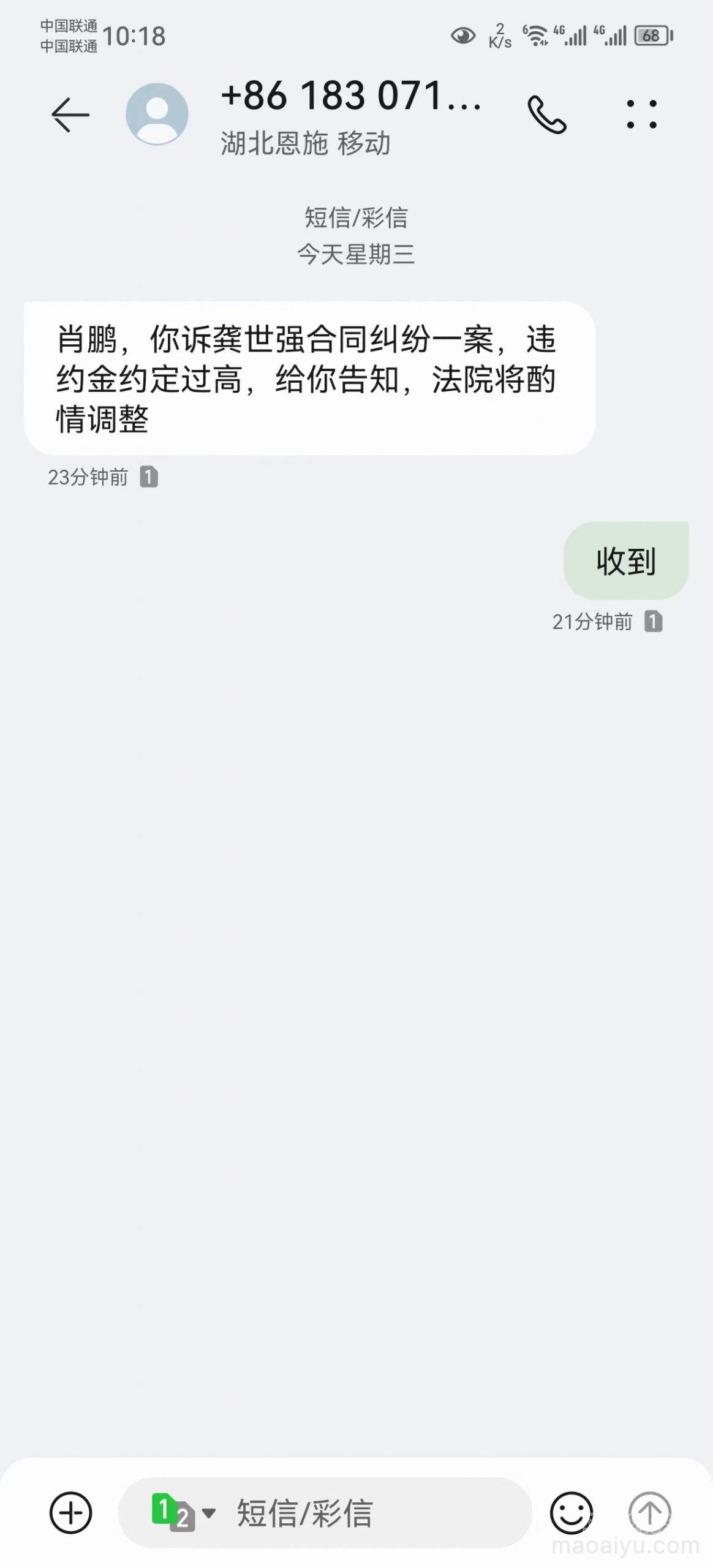Tap the 短信/彩信 conversation label
This screenshot has height=1568, width=713.
[x=356, y=219]
